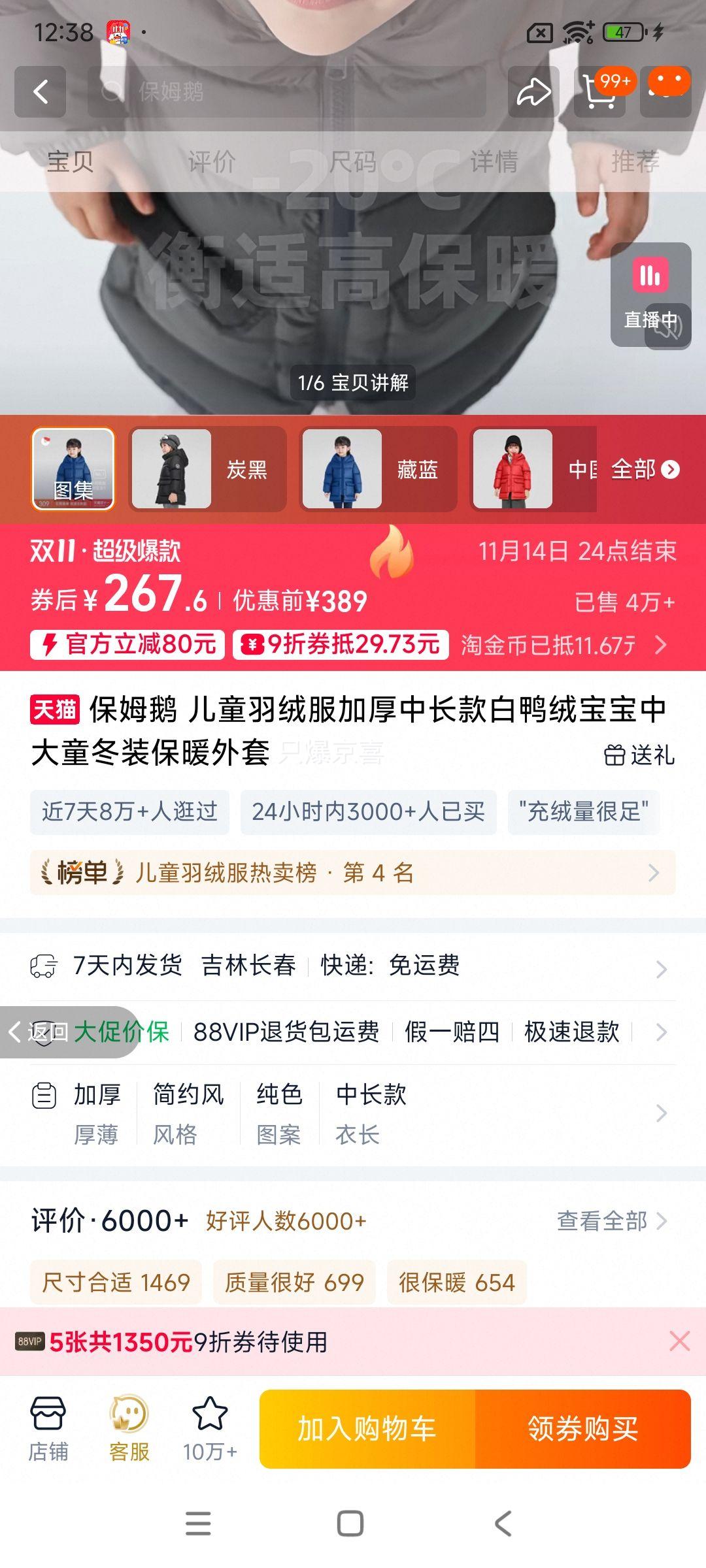The width and height of the screenshot is (706, 1568).
Task: Share this product listing
Action: pyautogui.click(x=533, y=91)
